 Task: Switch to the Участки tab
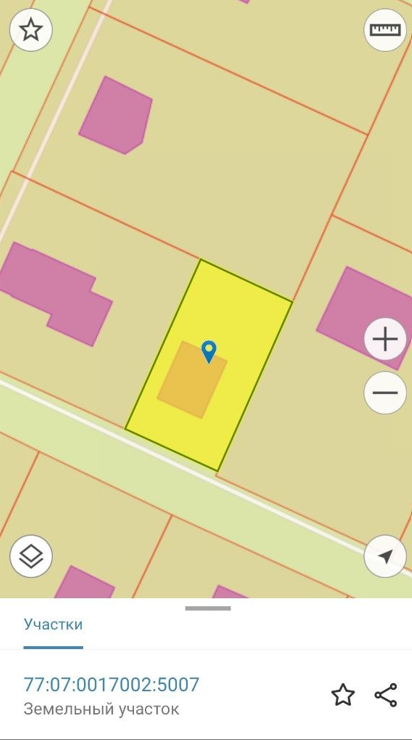[53, 624]
